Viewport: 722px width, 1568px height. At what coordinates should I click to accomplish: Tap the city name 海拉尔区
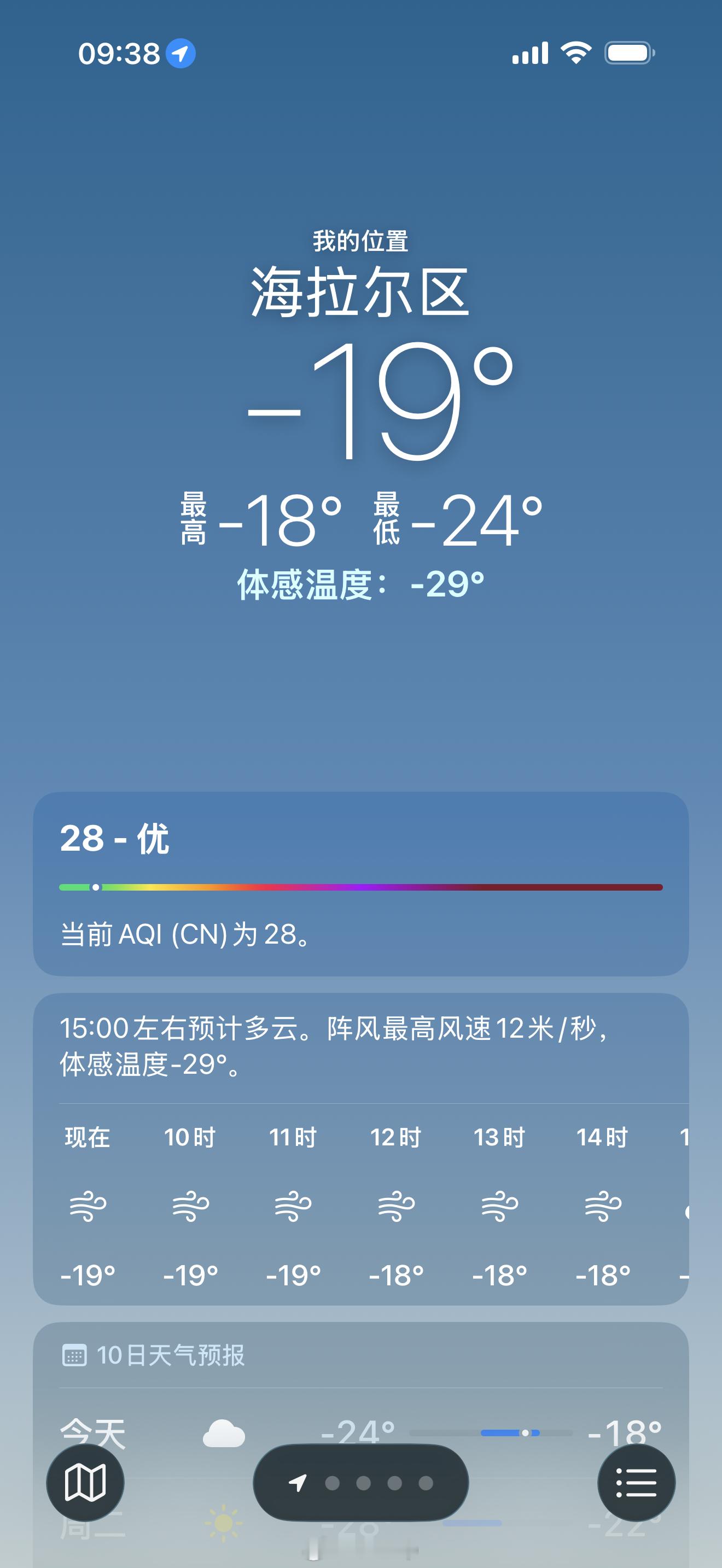tap(361, 294)
